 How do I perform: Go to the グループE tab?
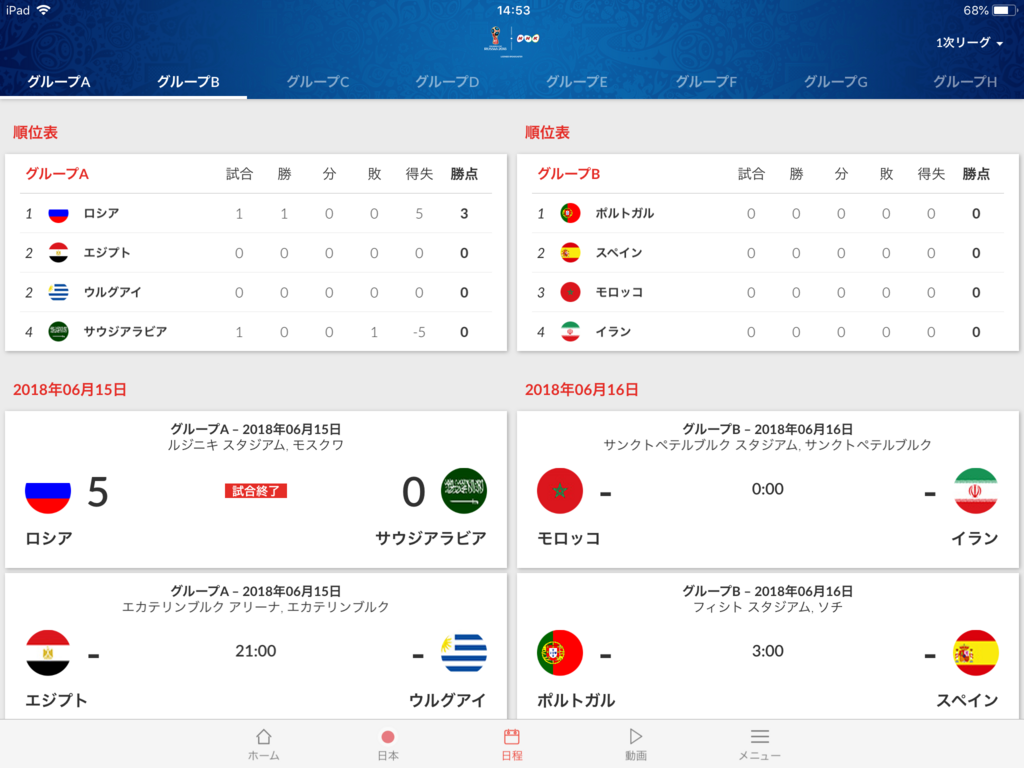click(x=576, y=81)
